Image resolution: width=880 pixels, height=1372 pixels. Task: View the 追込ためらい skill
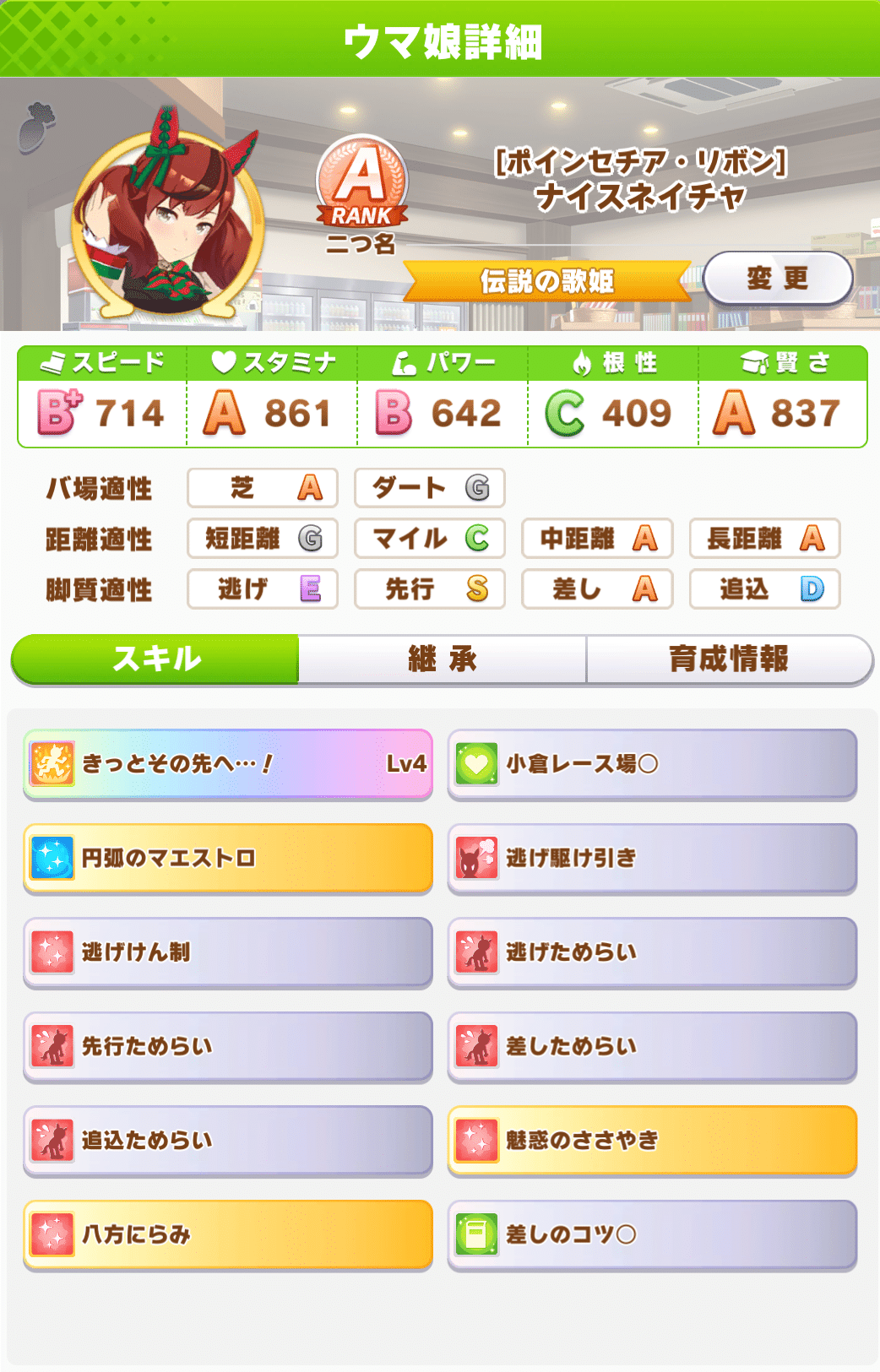tap(228, 1141)
